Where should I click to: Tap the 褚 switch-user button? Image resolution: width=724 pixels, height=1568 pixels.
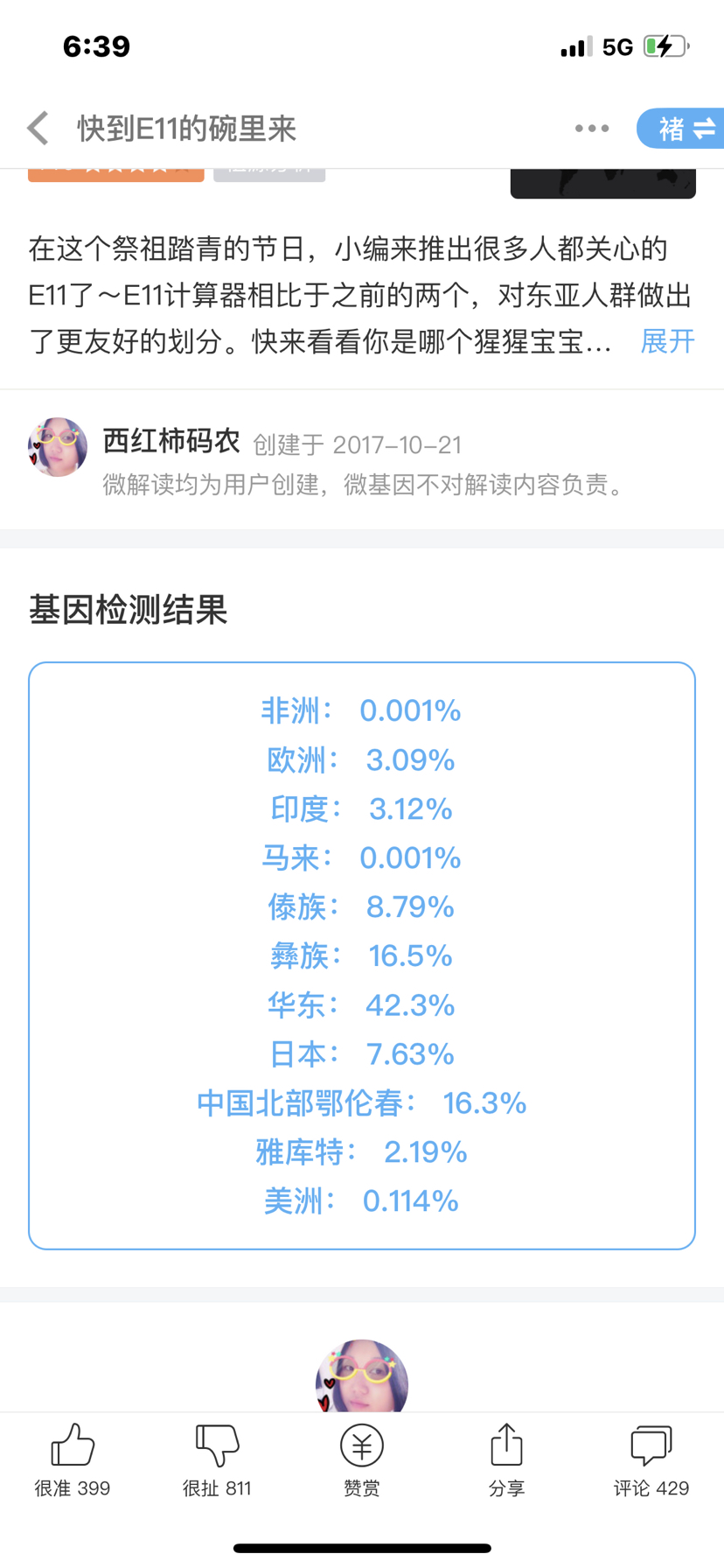click(x=681, y=129)
